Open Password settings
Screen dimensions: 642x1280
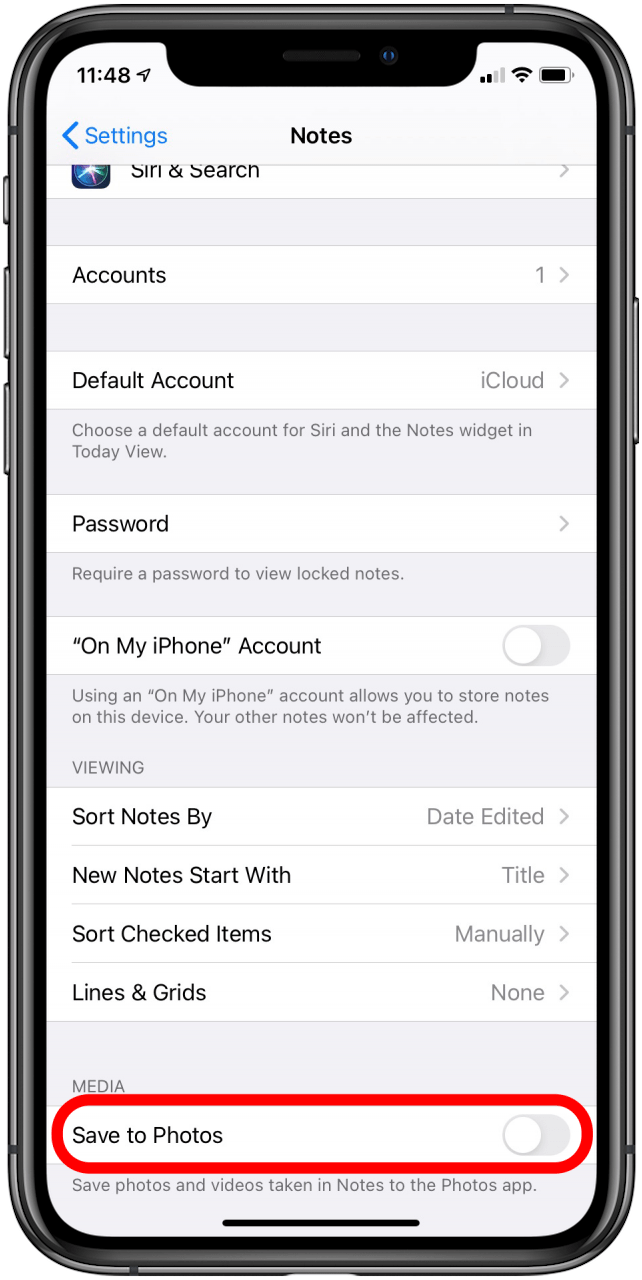[320, 524]
